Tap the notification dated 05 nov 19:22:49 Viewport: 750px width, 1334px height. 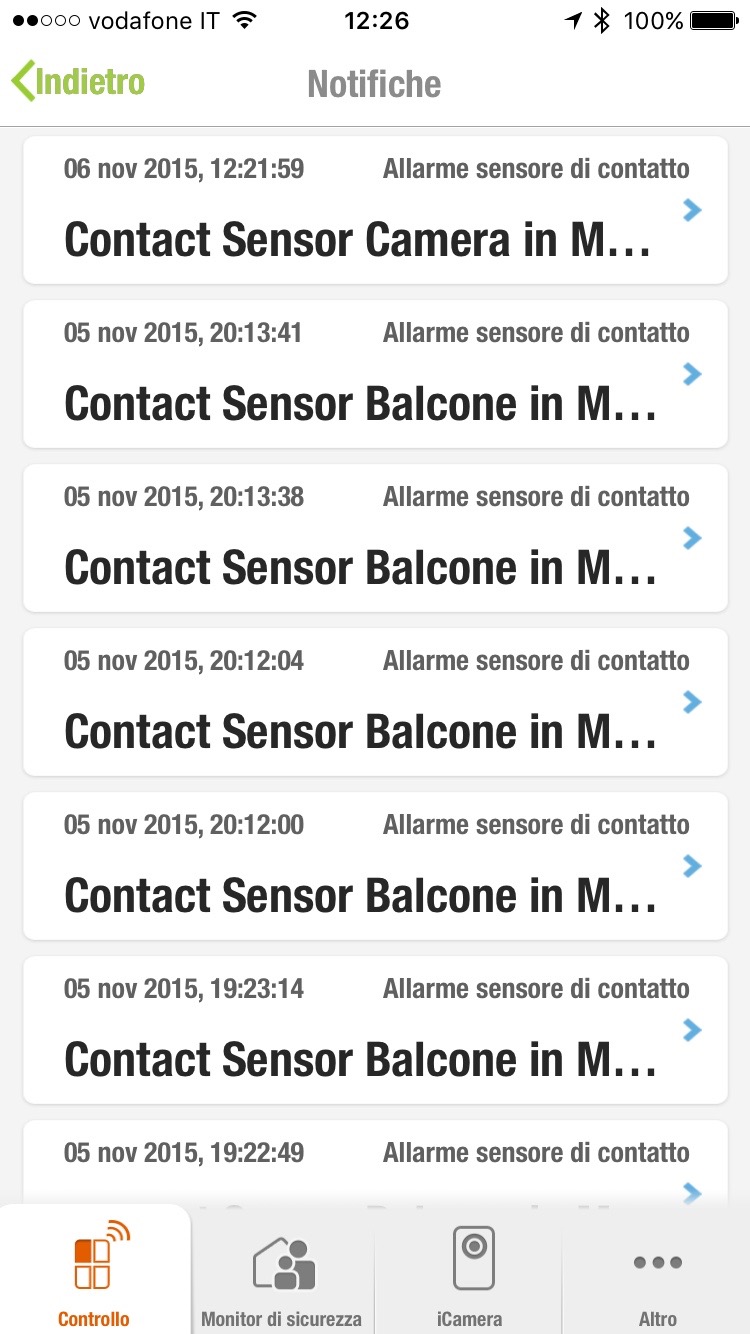(x=375, y=1162)
